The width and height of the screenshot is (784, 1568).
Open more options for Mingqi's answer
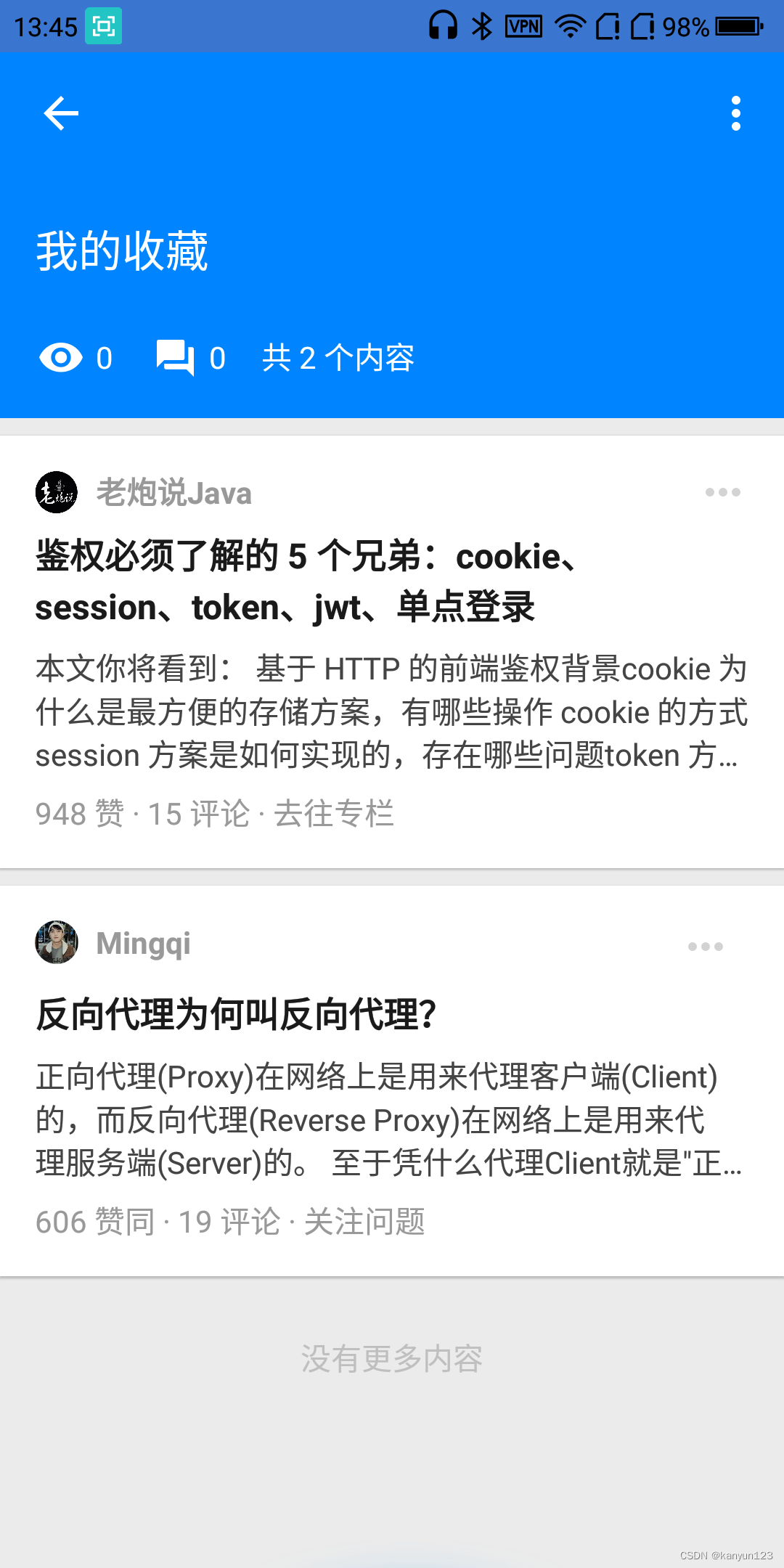point(705,947)
